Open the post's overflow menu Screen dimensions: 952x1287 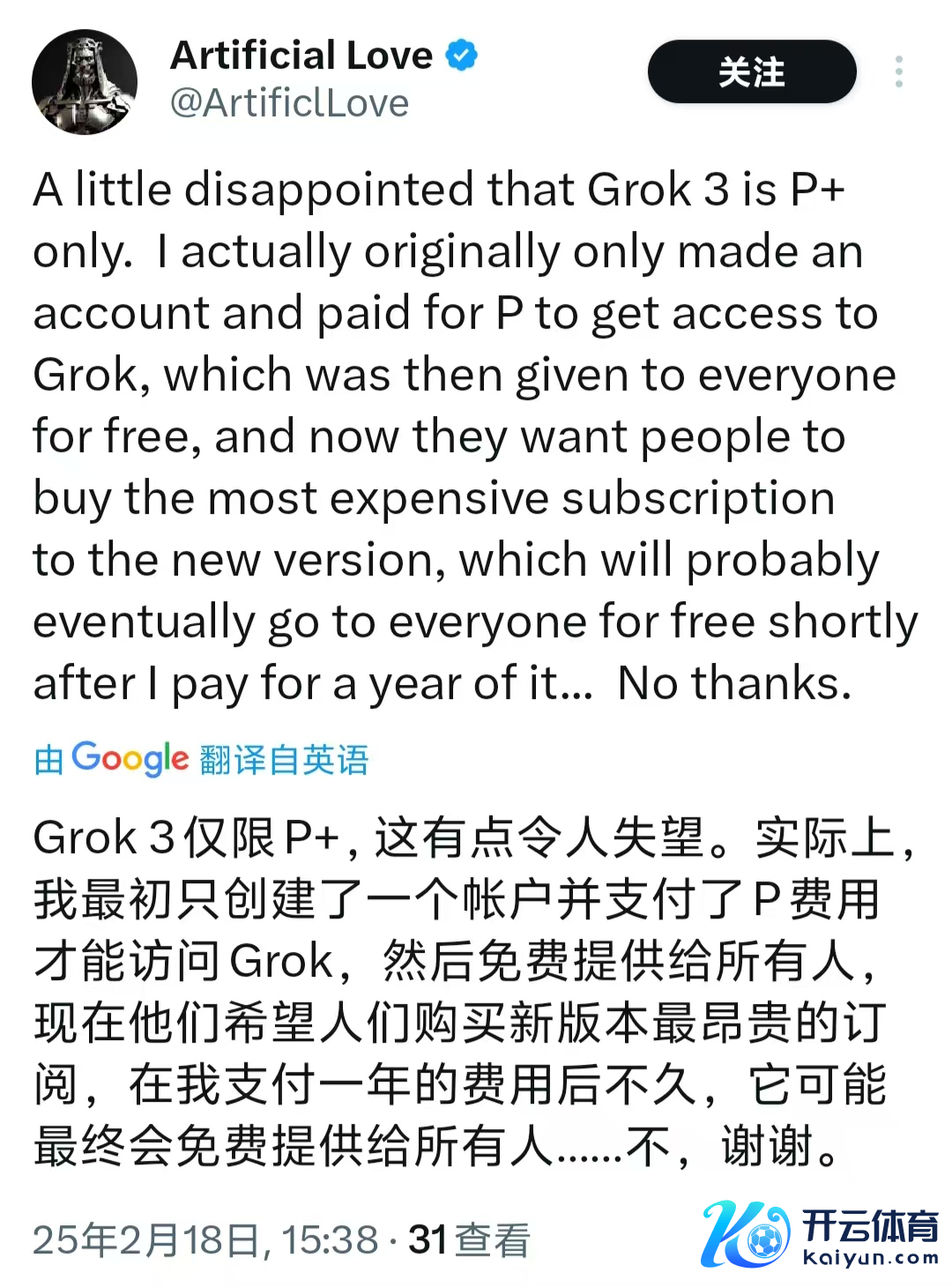[898, 72]
